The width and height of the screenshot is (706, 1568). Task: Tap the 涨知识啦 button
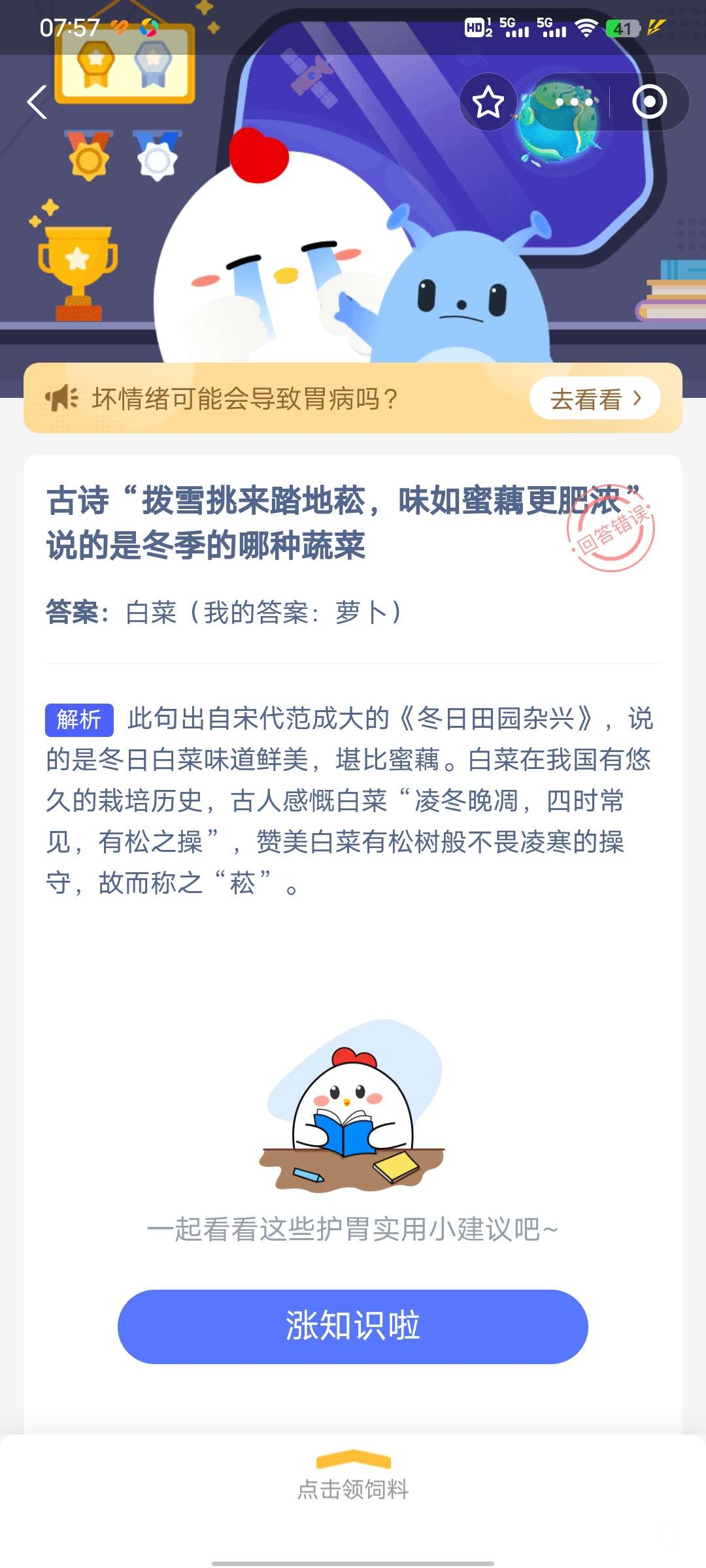(353, 1326)
